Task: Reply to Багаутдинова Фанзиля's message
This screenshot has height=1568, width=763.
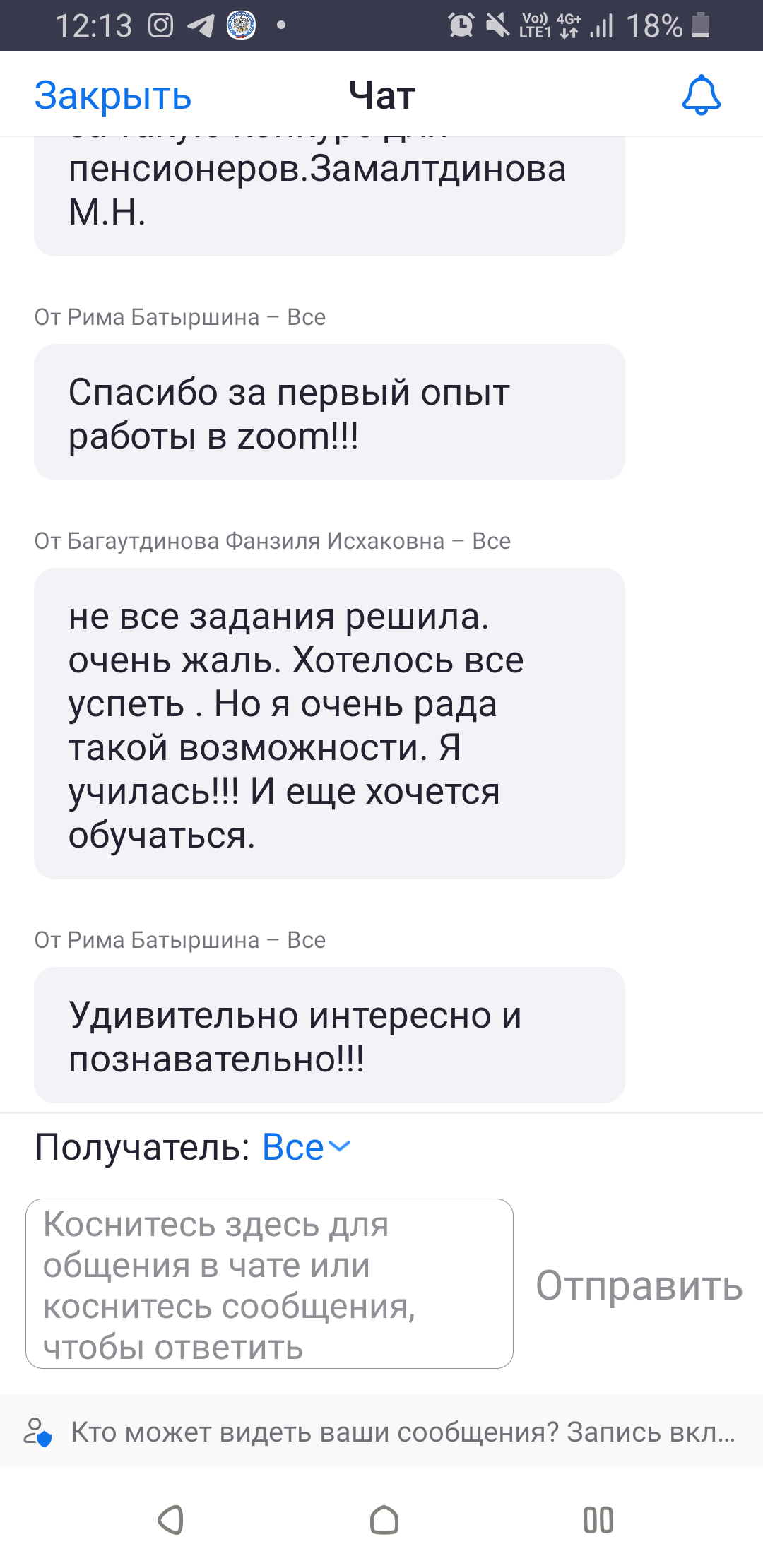Action: click(x=329, y=724)
